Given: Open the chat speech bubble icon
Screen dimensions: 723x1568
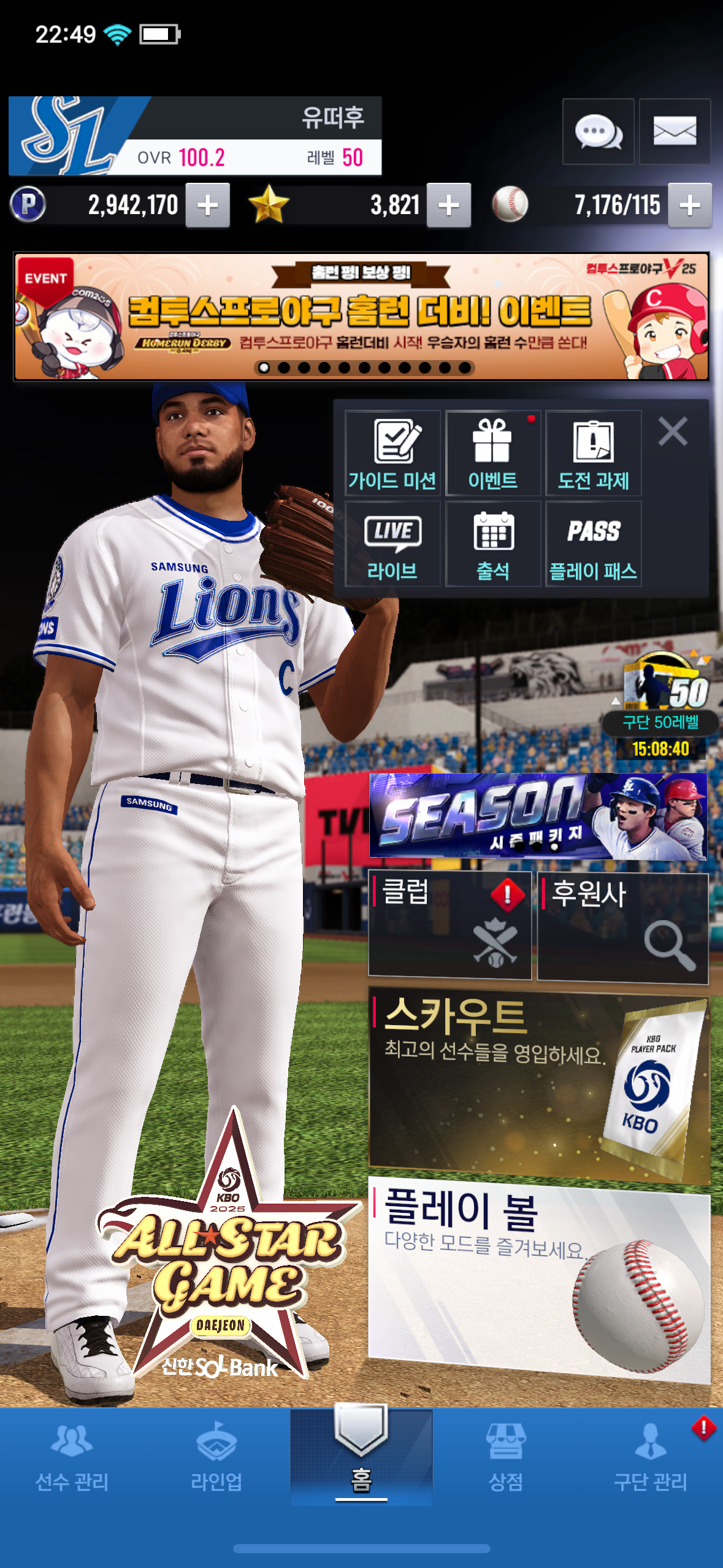Looking at the screenshot, I should tap(598, 131).
